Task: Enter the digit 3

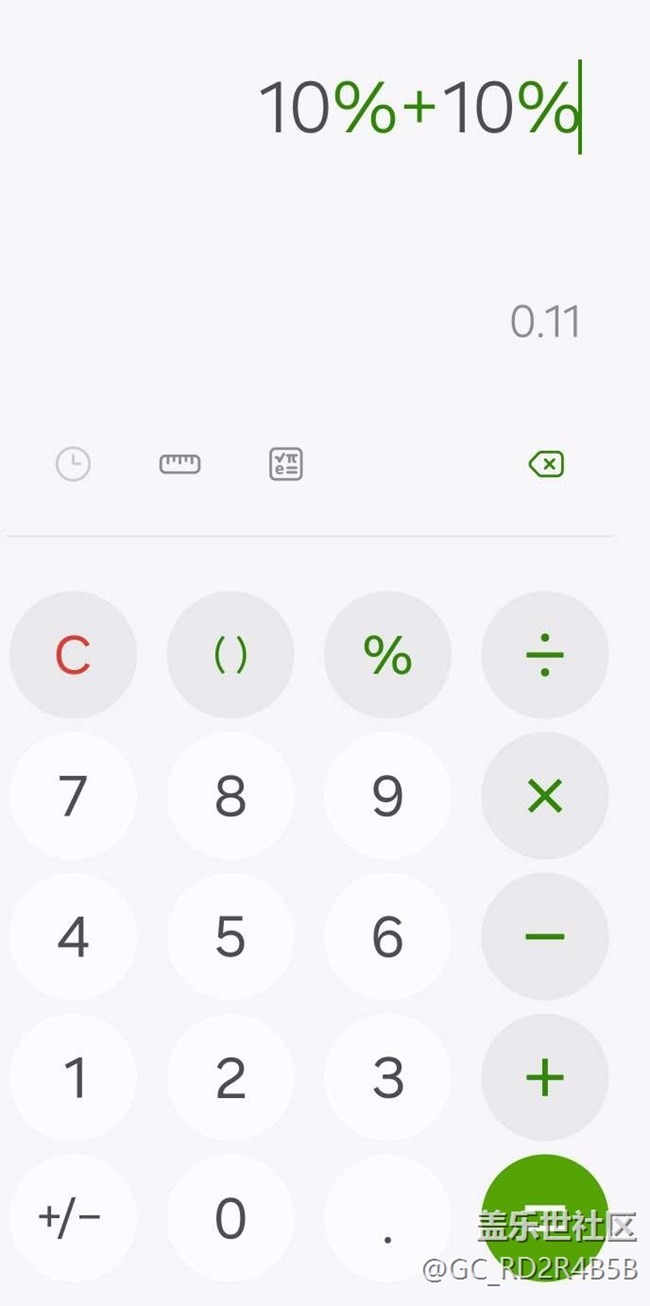Action: [388, 1078]
